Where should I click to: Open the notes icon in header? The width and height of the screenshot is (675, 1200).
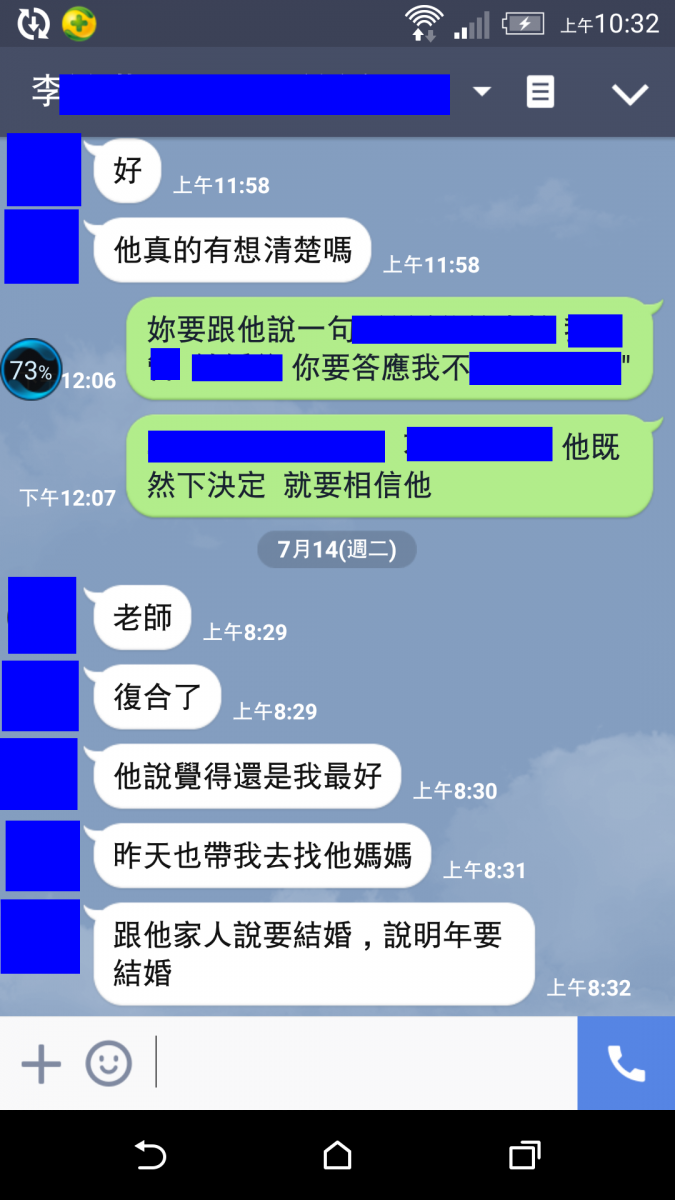pos(540,93)
